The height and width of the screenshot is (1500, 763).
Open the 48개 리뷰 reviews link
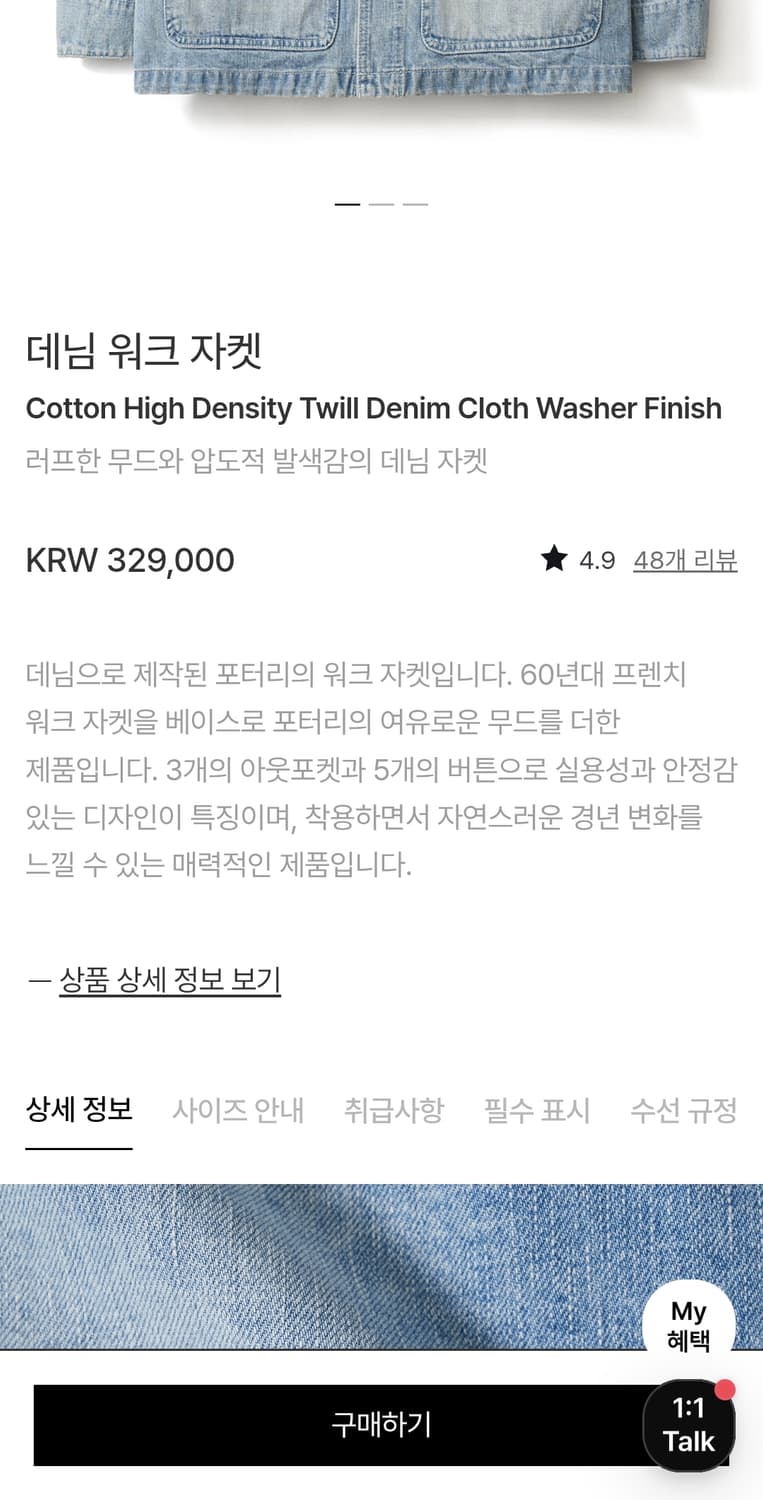pyautogui.click(x=686, y=560)
